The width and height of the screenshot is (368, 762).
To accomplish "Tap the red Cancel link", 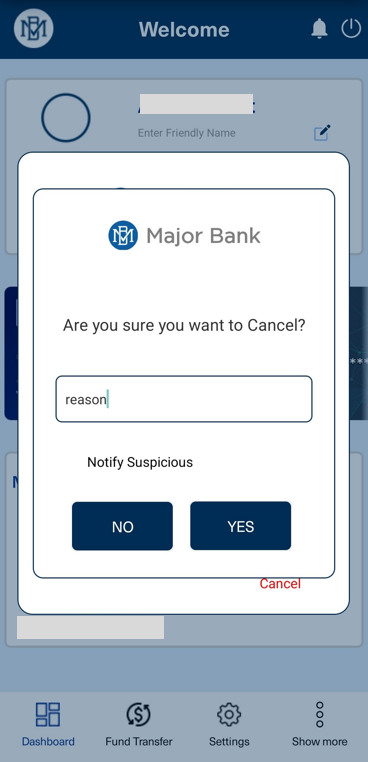I will [x=280, y=584].
